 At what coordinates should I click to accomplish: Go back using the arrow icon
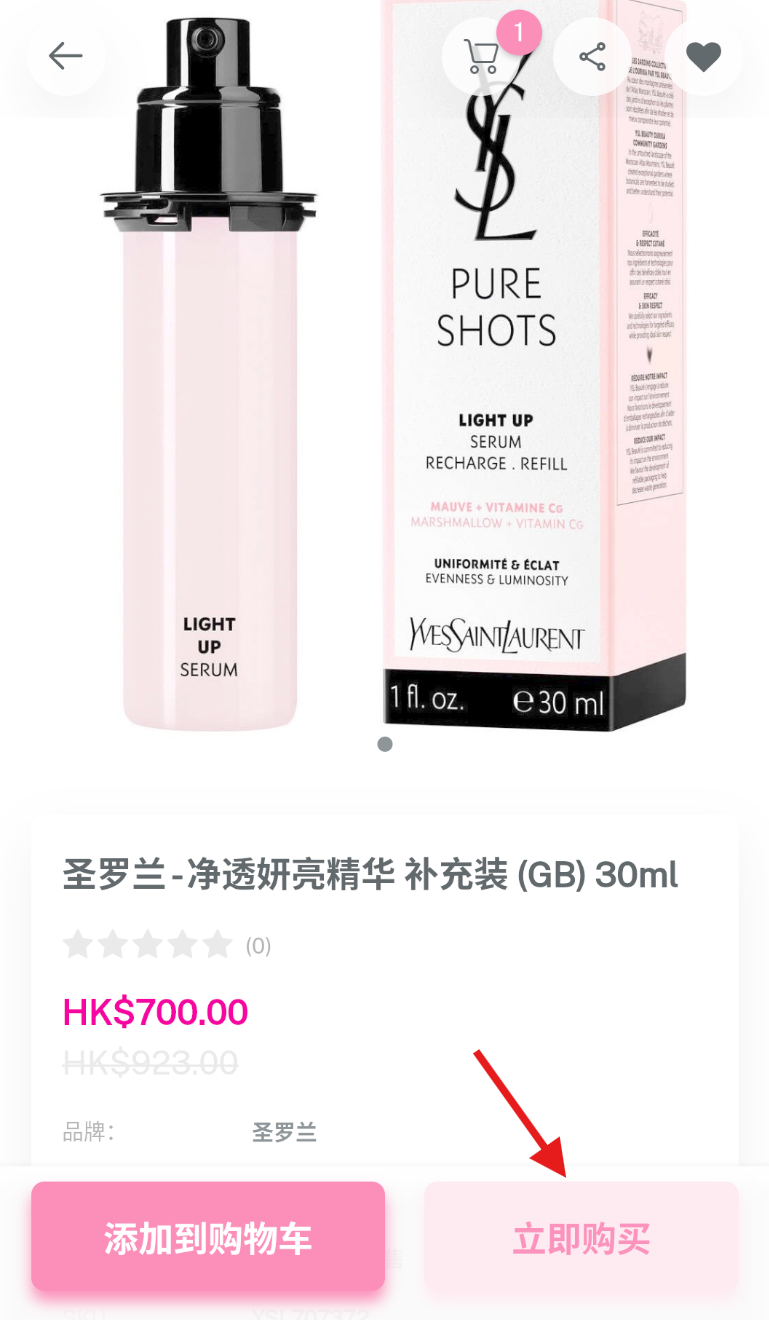[x=66, y=56]
